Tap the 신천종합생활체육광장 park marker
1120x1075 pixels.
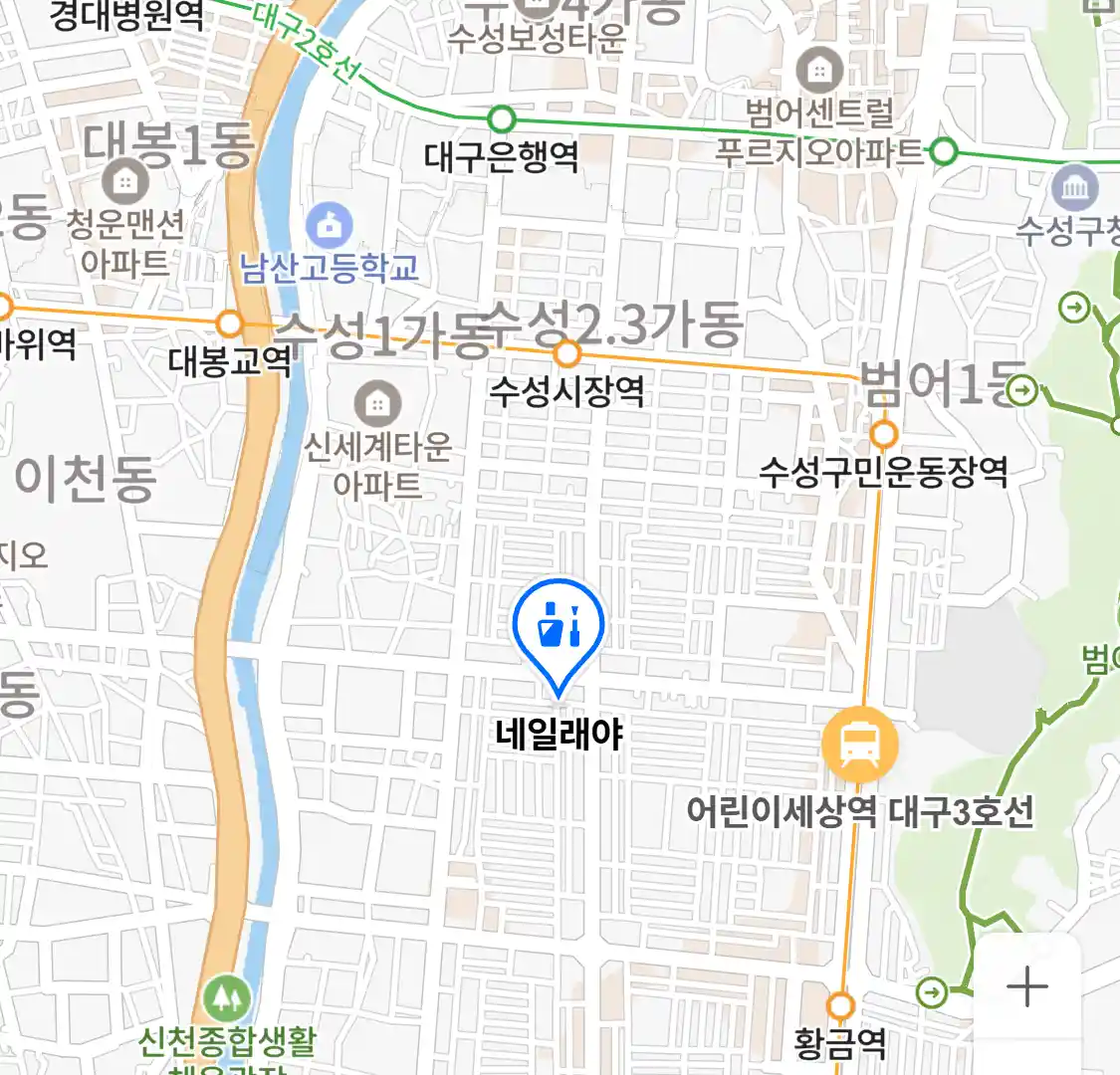tap(228, 998)
